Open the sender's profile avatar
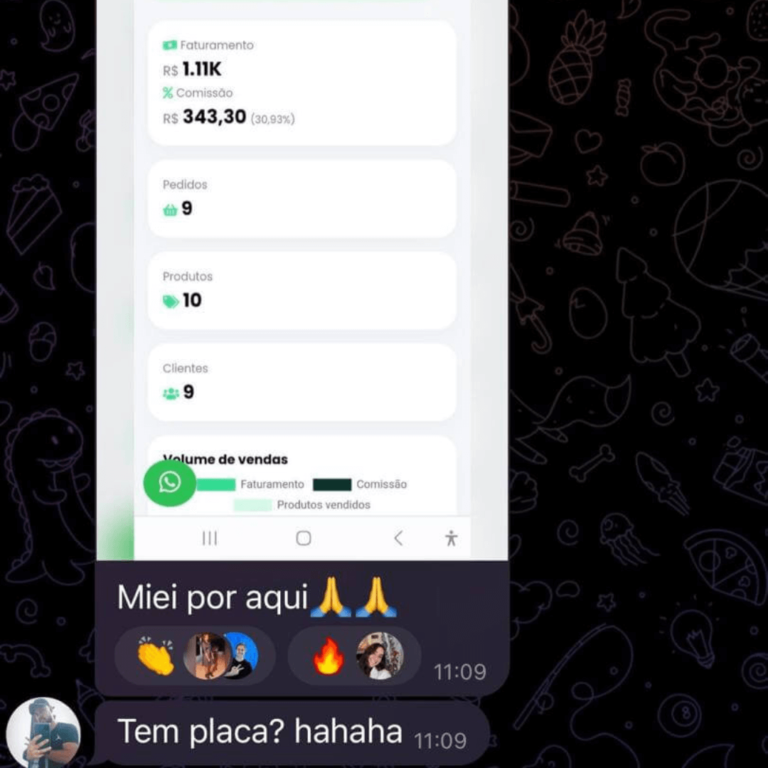The image size is (768, 768). (x=43, y=734)
